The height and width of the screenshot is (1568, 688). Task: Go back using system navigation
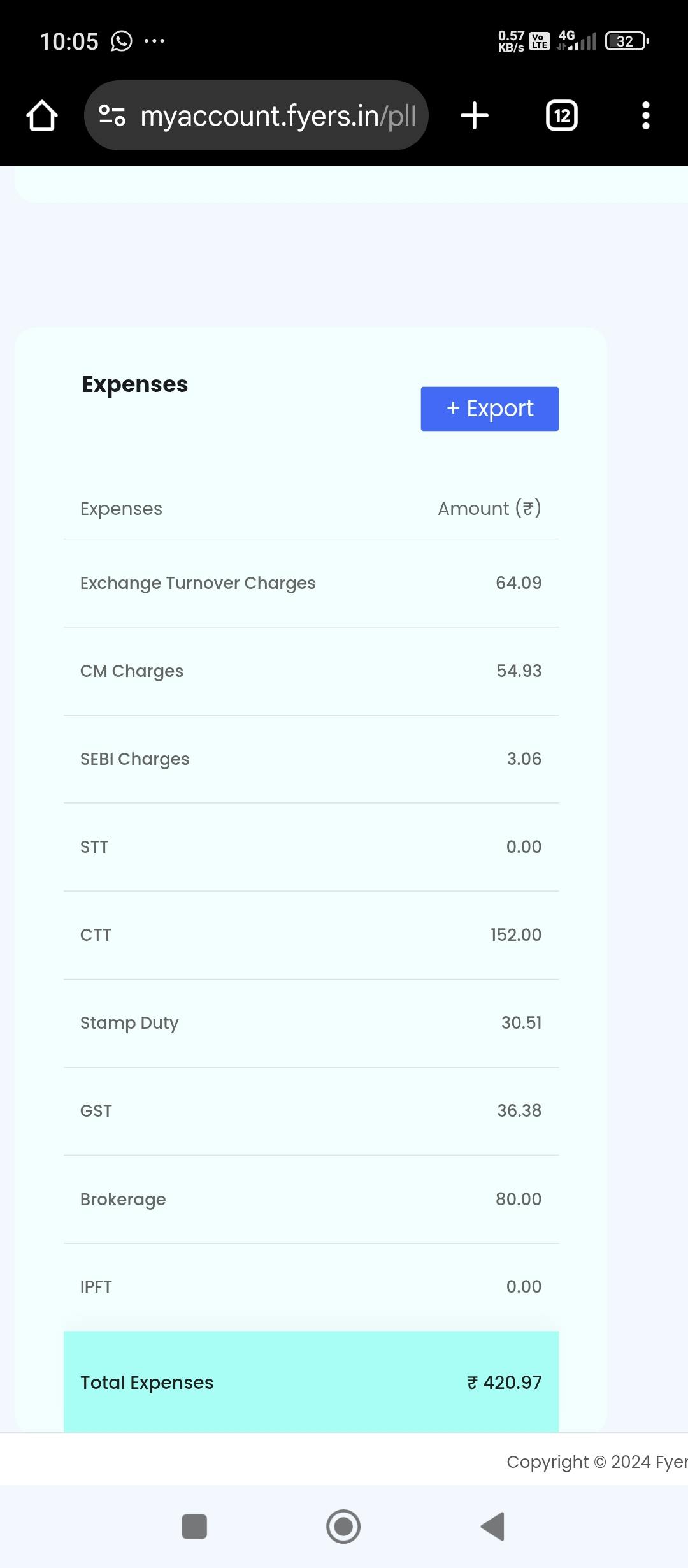pos(492,1527)
